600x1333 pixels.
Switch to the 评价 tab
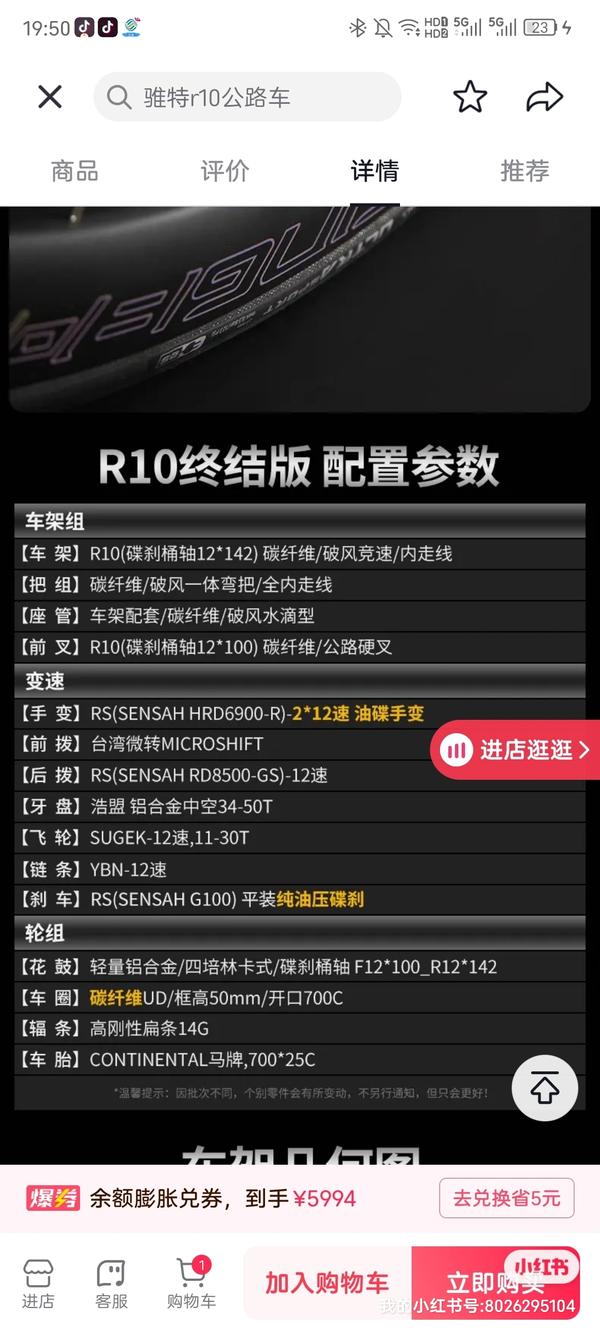[225, 171]
